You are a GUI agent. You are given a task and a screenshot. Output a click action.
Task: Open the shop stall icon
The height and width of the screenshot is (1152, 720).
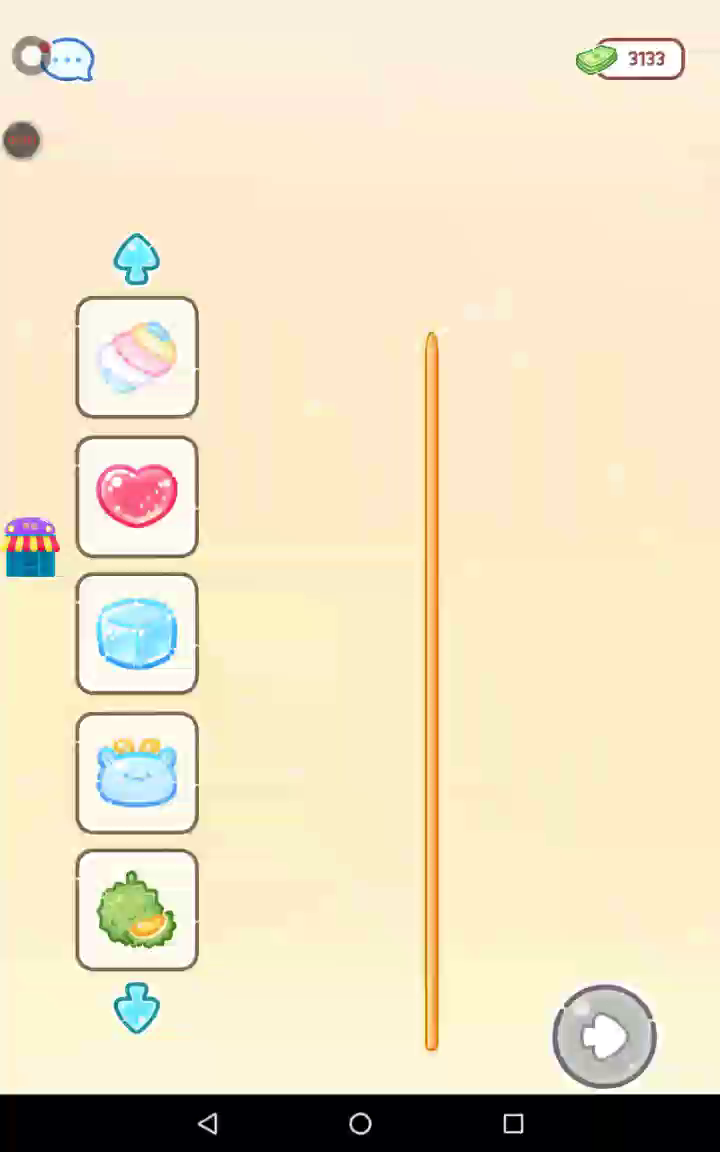point(32,547)
